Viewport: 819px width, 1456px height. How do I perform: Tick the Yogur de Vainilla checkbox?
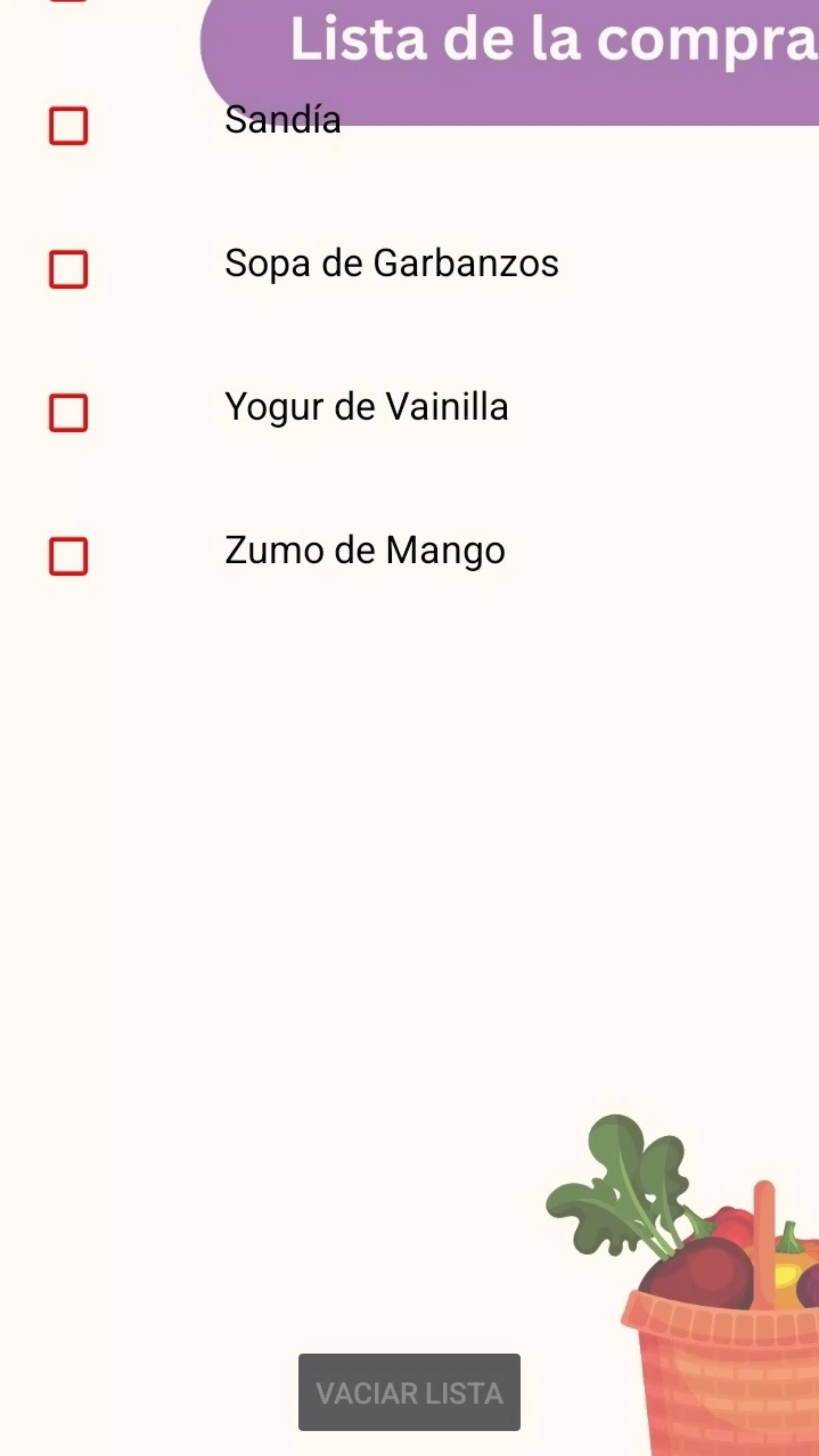click(68, 413)
